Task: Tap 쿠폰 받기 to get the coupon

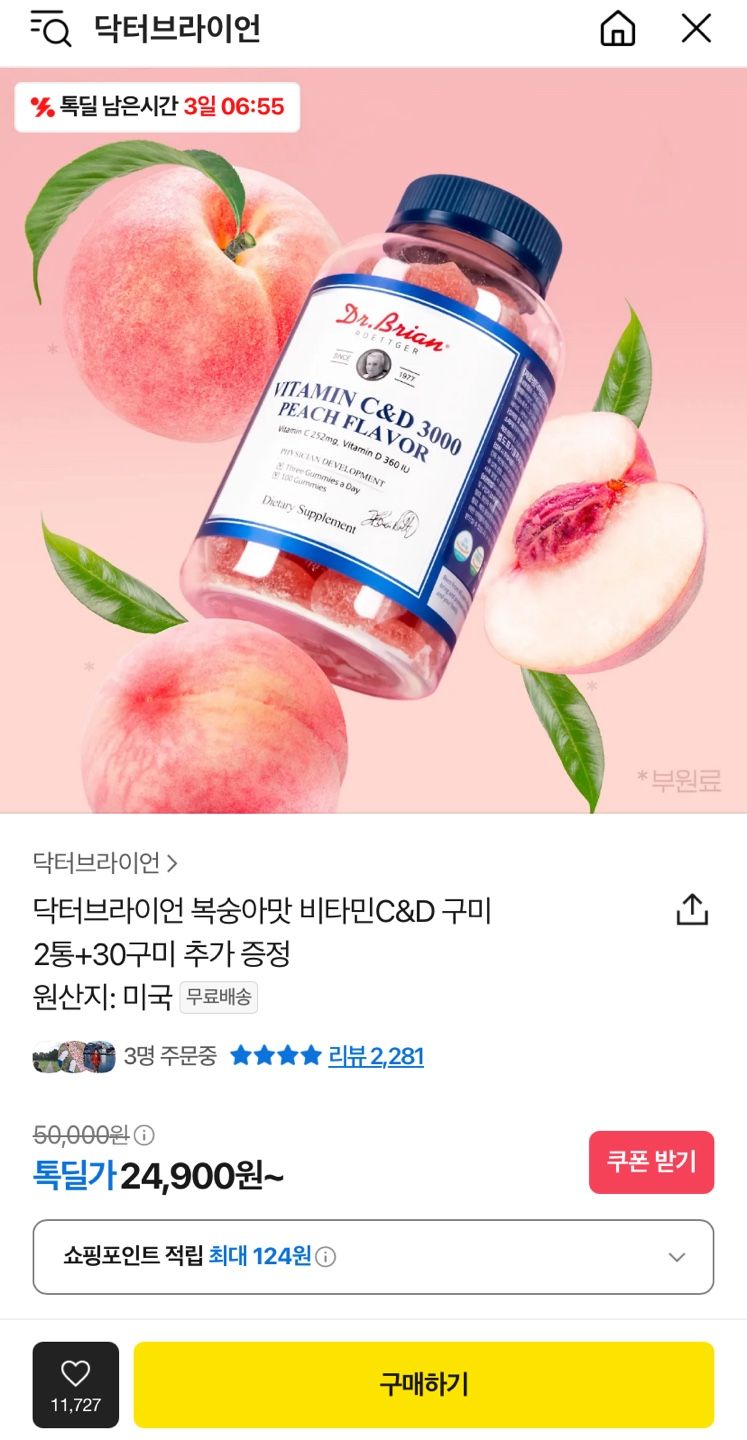Action: pyautogui.click(x=651, y=1162)
